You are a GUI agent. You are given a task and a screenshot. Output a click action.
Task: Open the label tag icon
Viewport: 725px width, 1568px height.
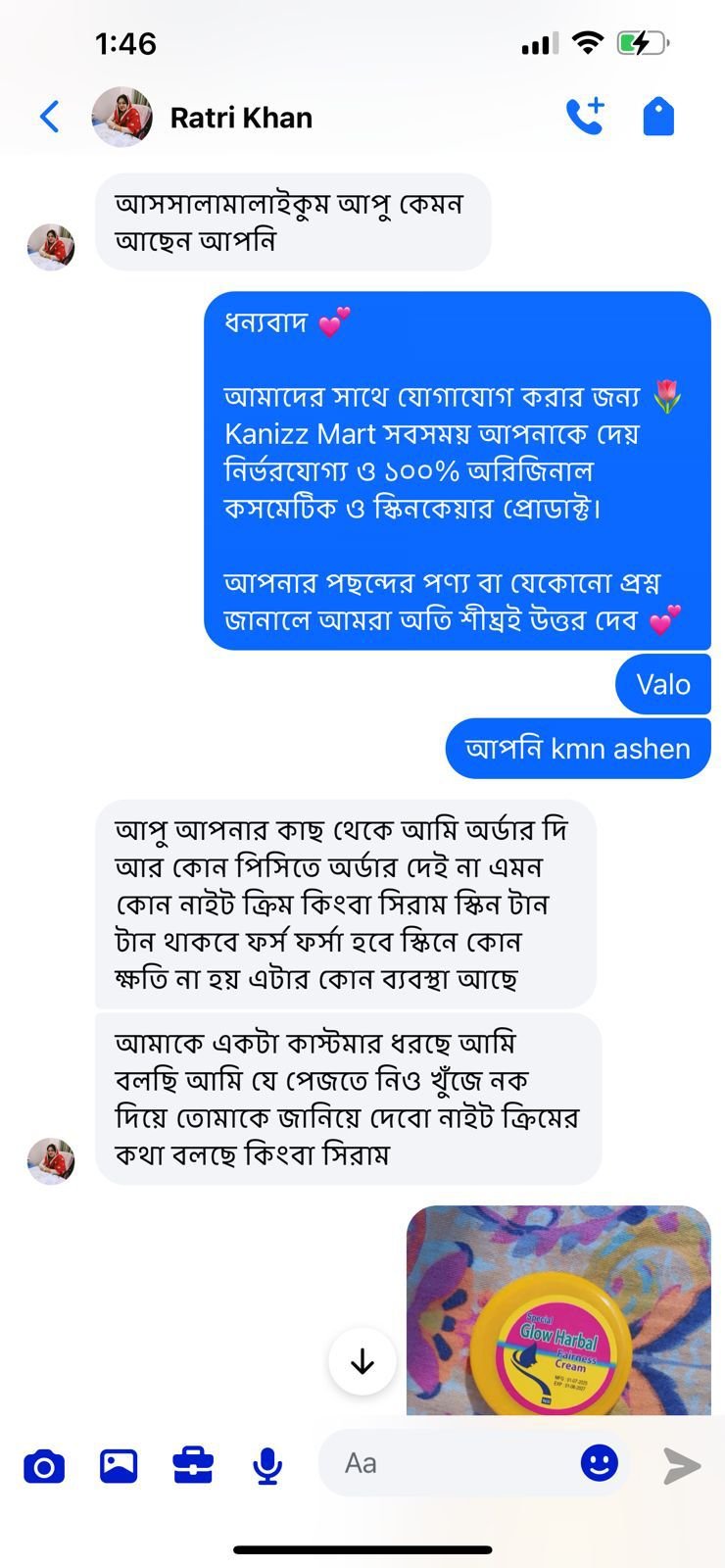point(658,118)
